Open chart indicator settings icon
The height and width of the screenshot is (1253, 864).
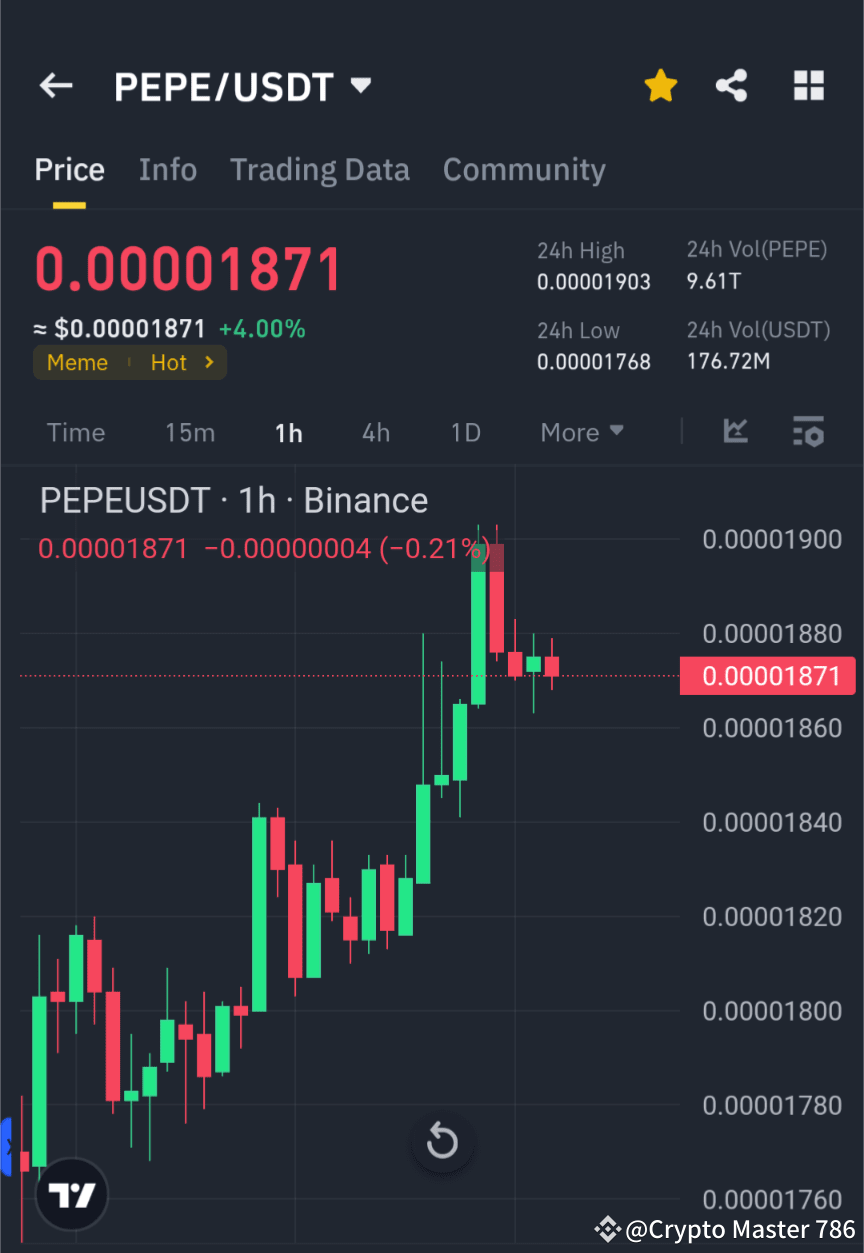tap(808, 431)
